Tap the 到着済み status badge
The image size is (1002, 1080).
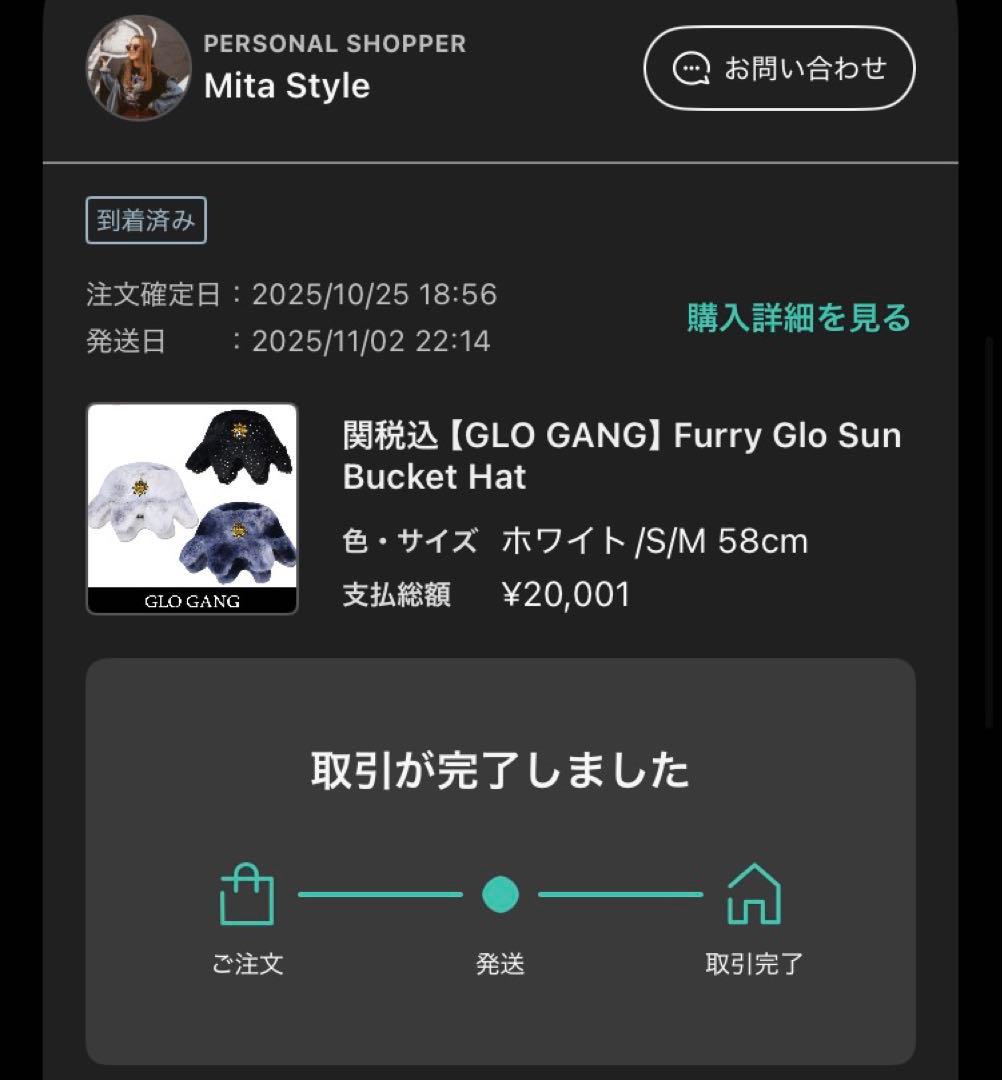[147, 222]
